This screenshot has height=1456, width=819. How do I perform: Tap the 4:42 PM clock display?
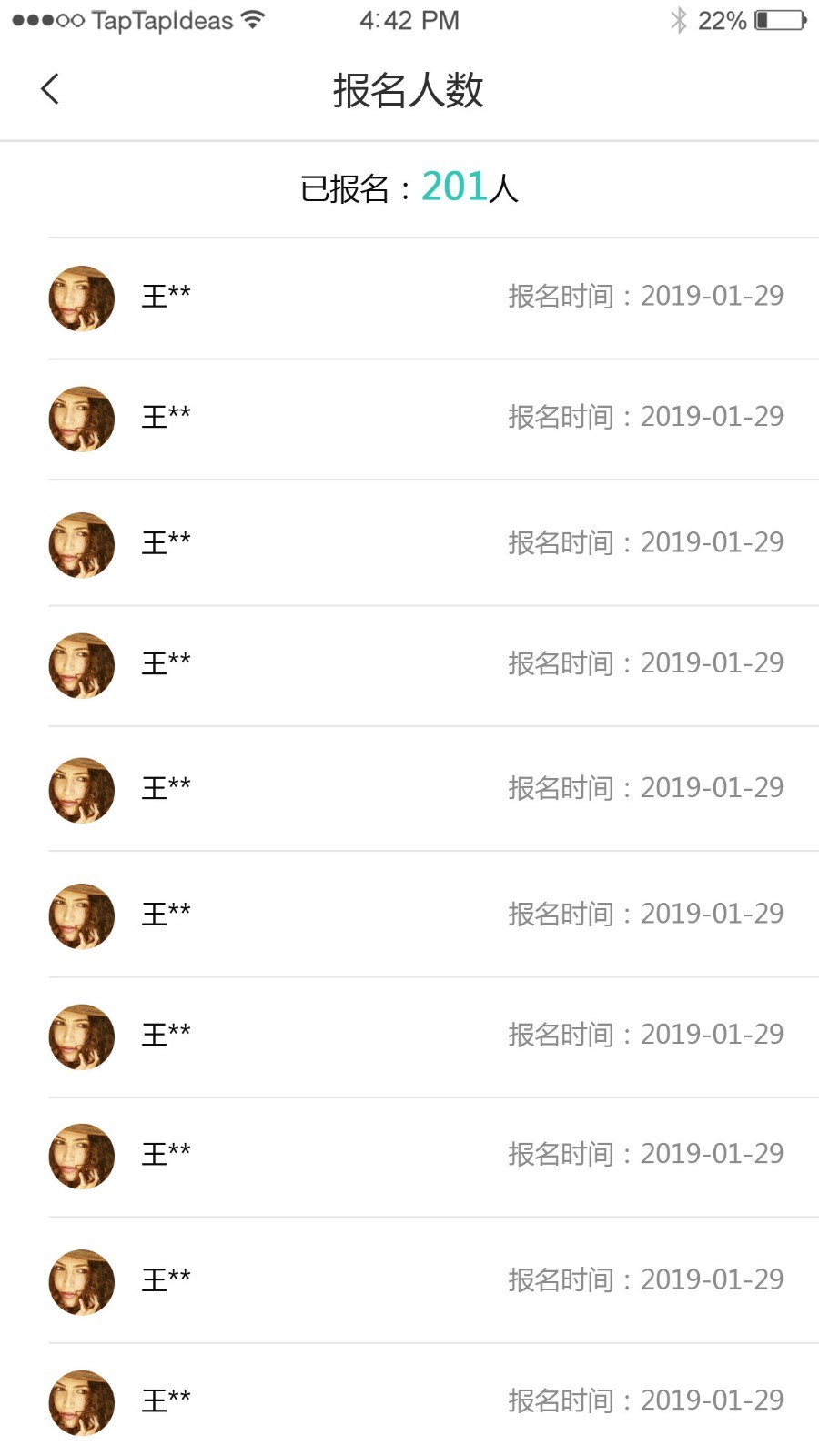(409, 19)
